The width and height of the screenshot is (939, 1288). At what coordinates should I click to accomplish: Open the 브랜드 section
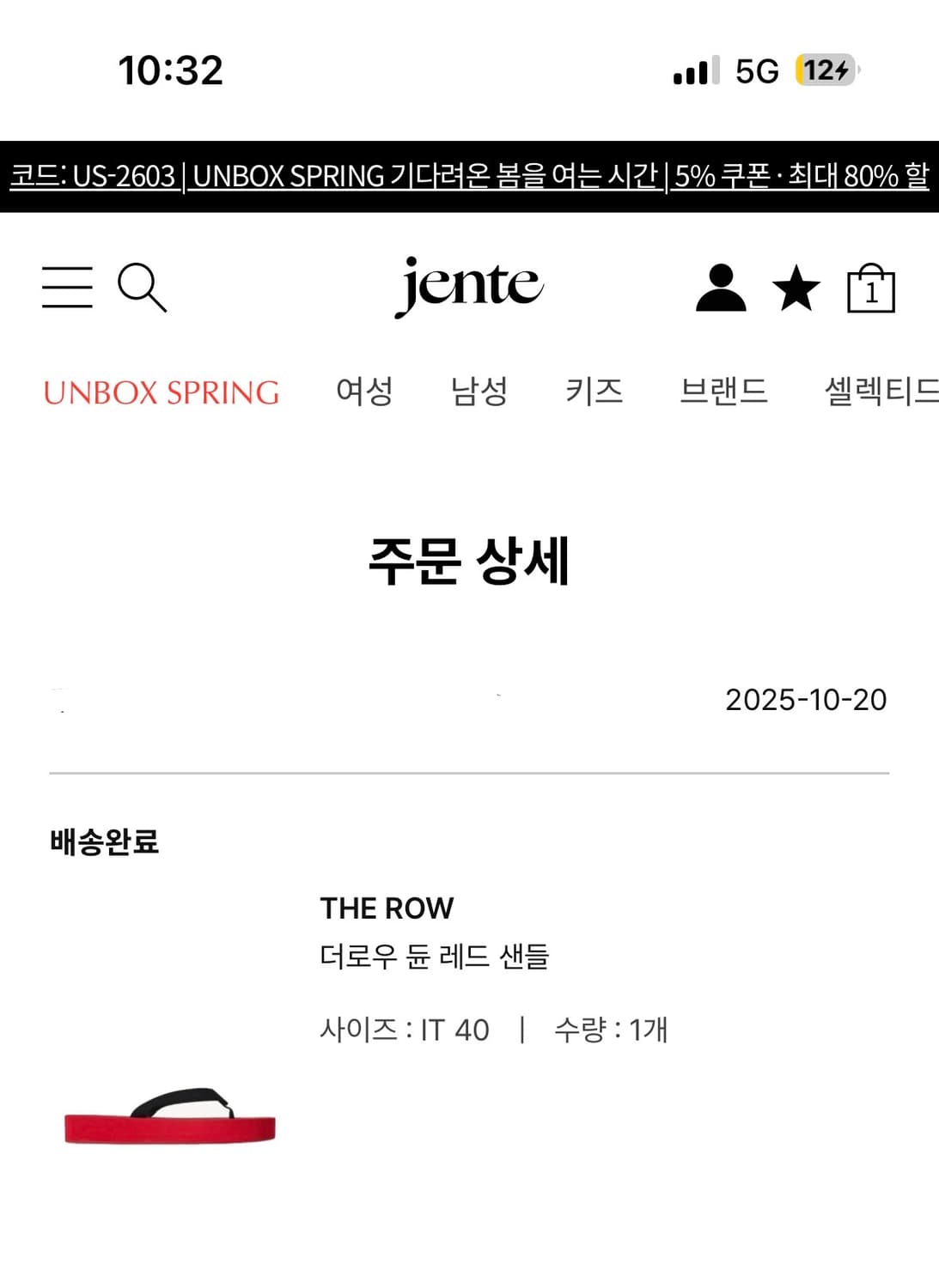tap(722, 392)
